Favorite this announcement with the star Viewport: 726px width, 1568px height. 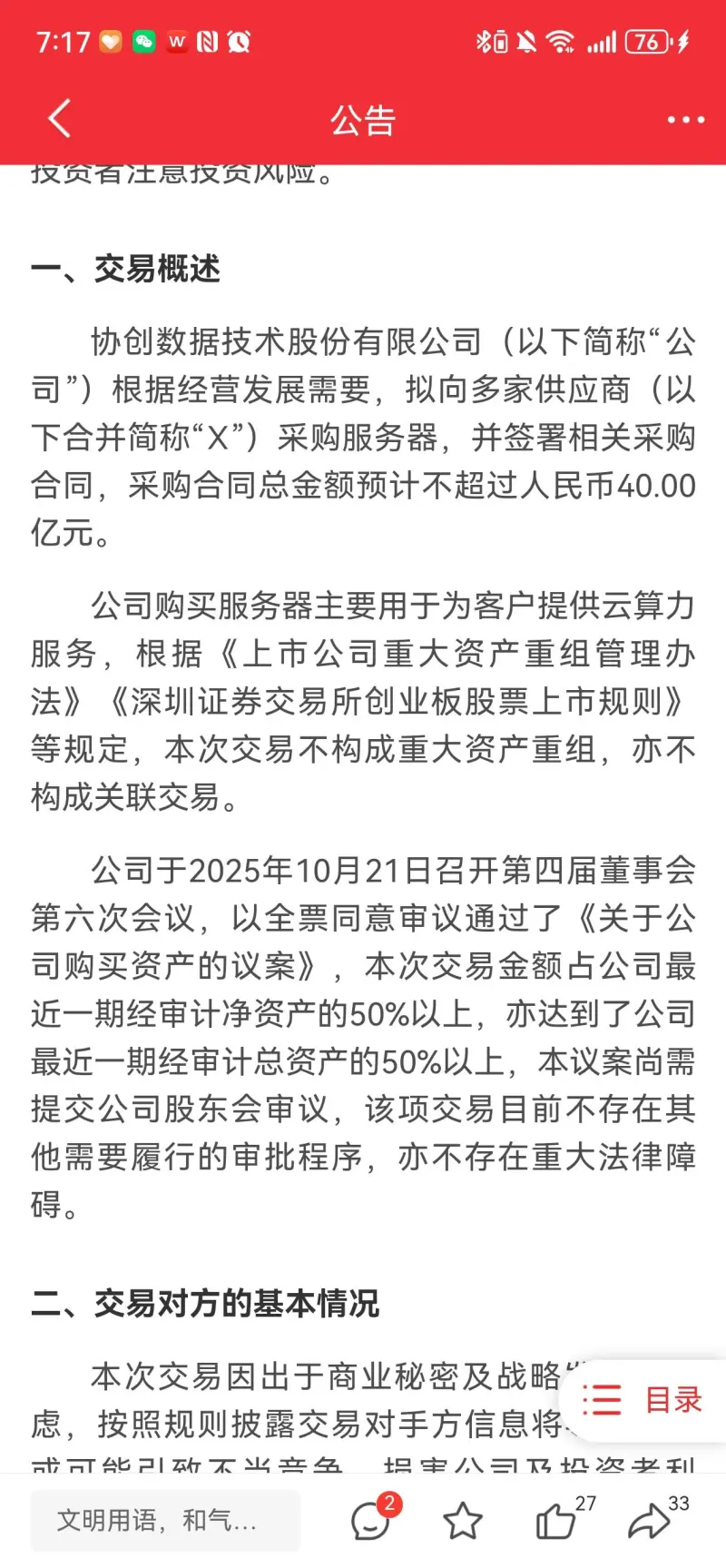tap(463, 1520)
